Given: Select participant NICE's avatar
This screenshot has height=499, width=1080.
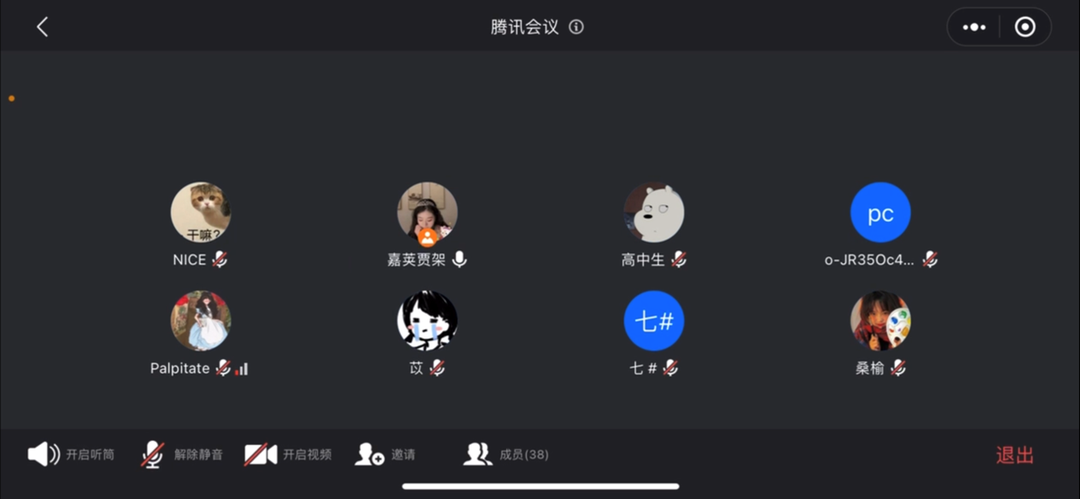Looking at the screenshot, I should click(x=201, y=212).
